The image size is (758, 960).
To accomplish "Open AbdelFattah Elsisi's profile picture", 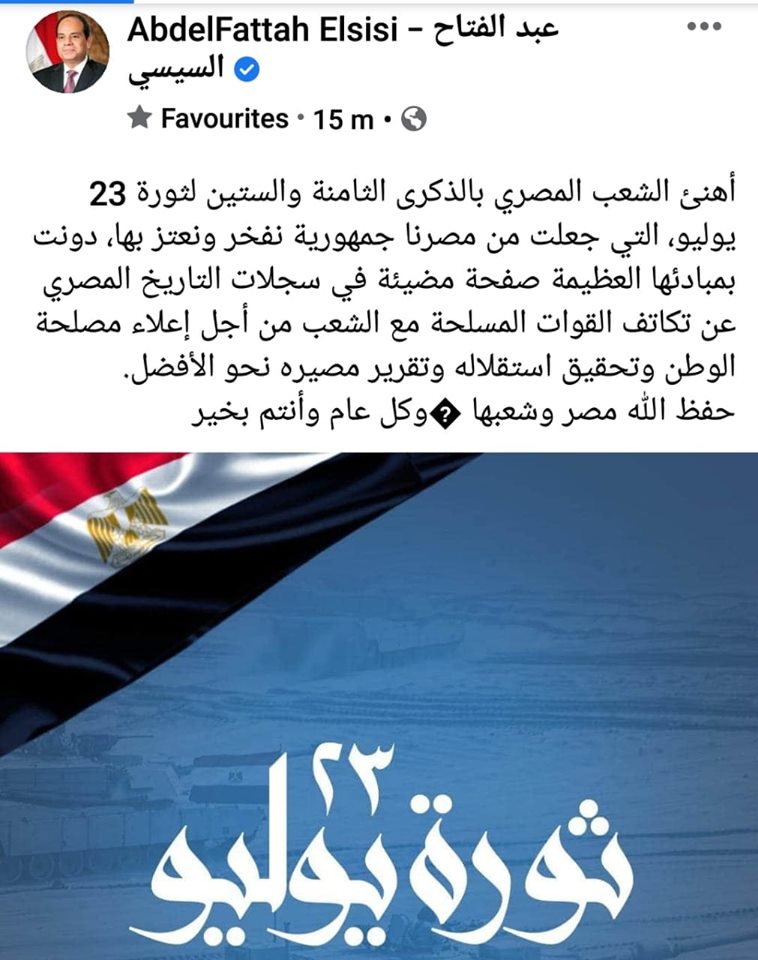I will tap(67, 52).
